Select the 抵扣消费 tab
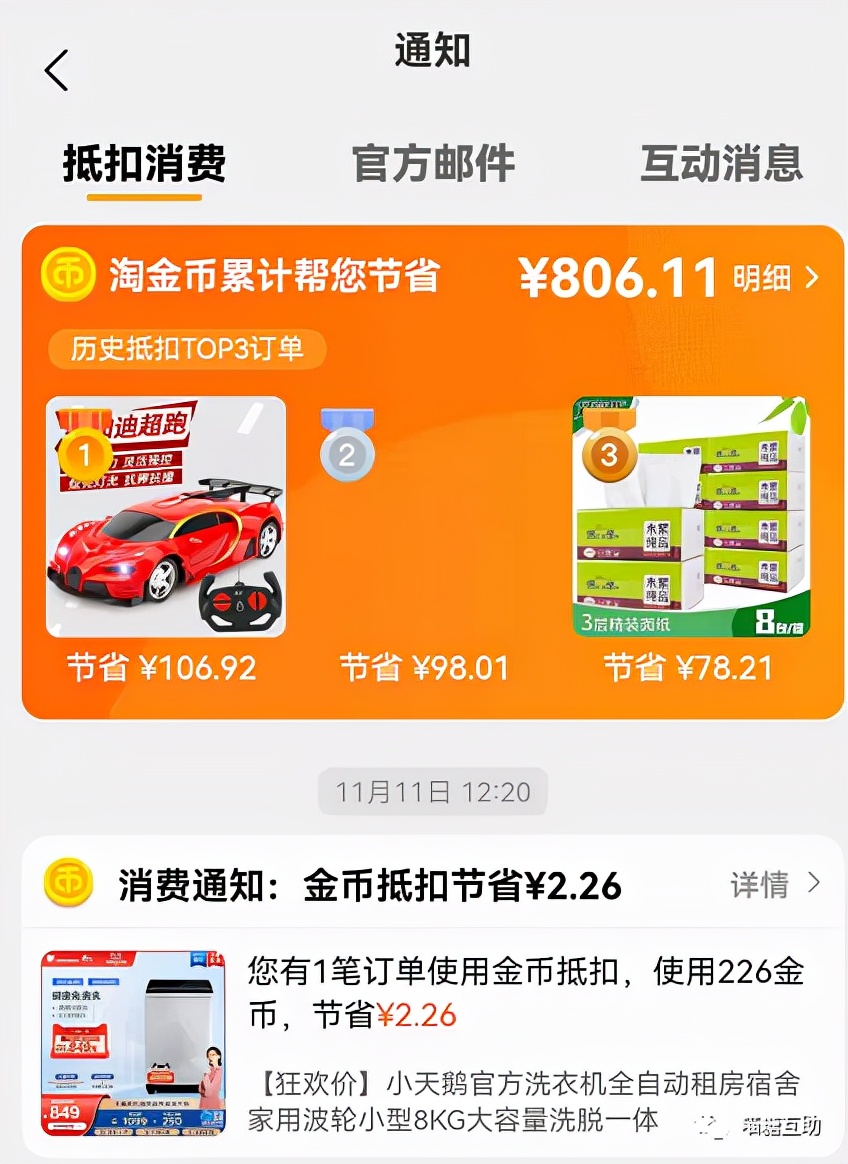 [141, 163]
